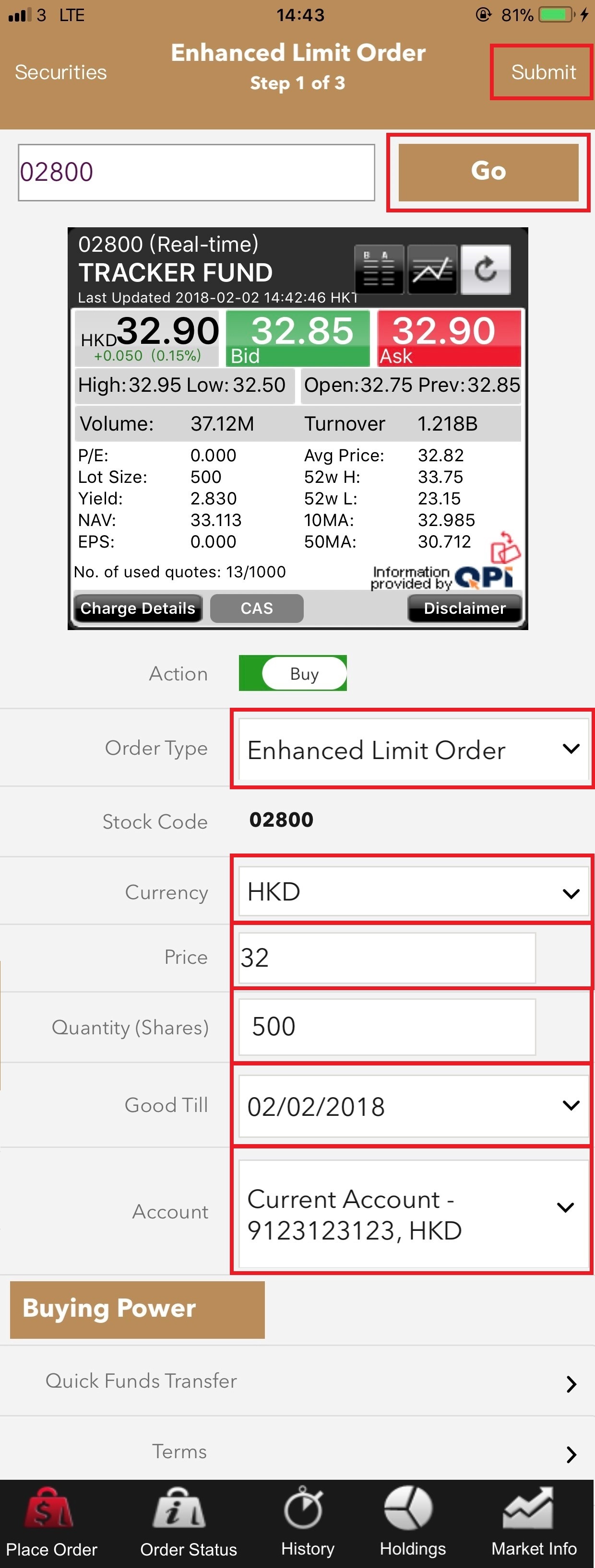Expand the Order Type dropdown
The image size is (595, 1568).
pos(412,749)
